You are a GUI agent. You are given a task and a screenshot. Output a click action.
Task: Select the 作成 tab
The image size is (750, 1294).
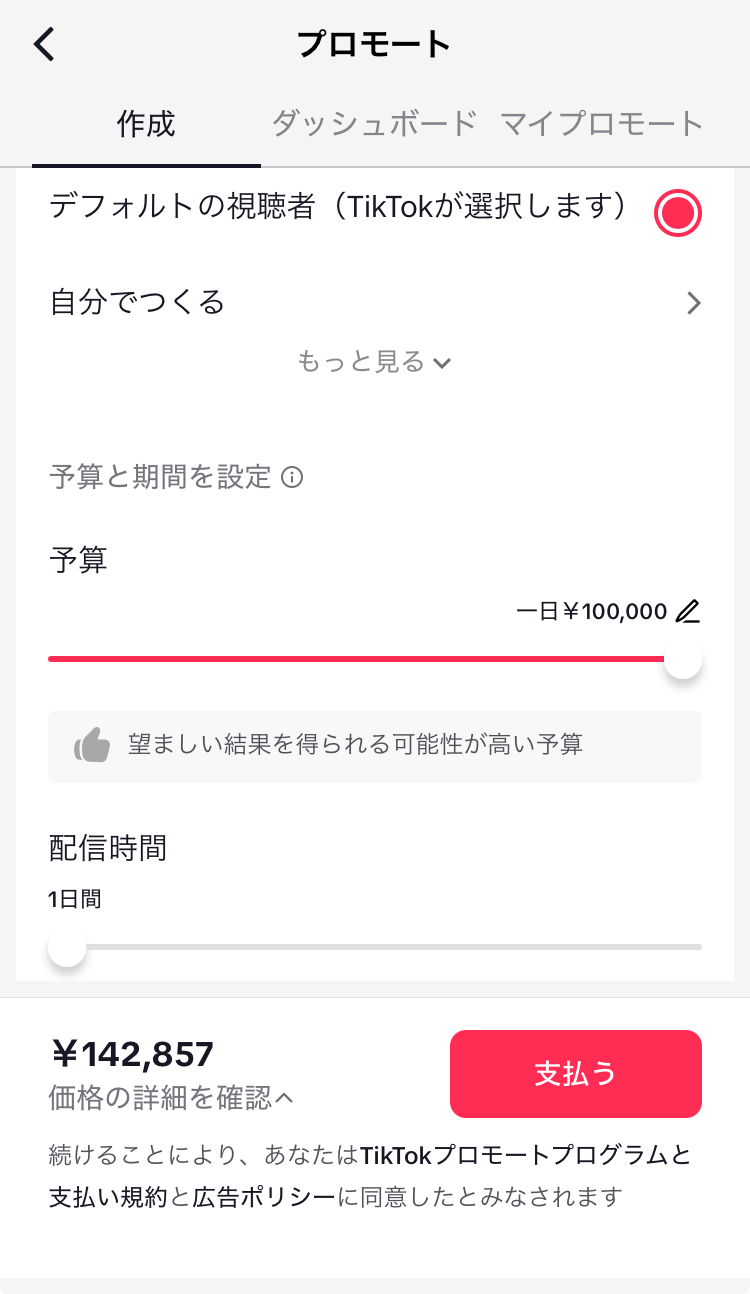146,124
